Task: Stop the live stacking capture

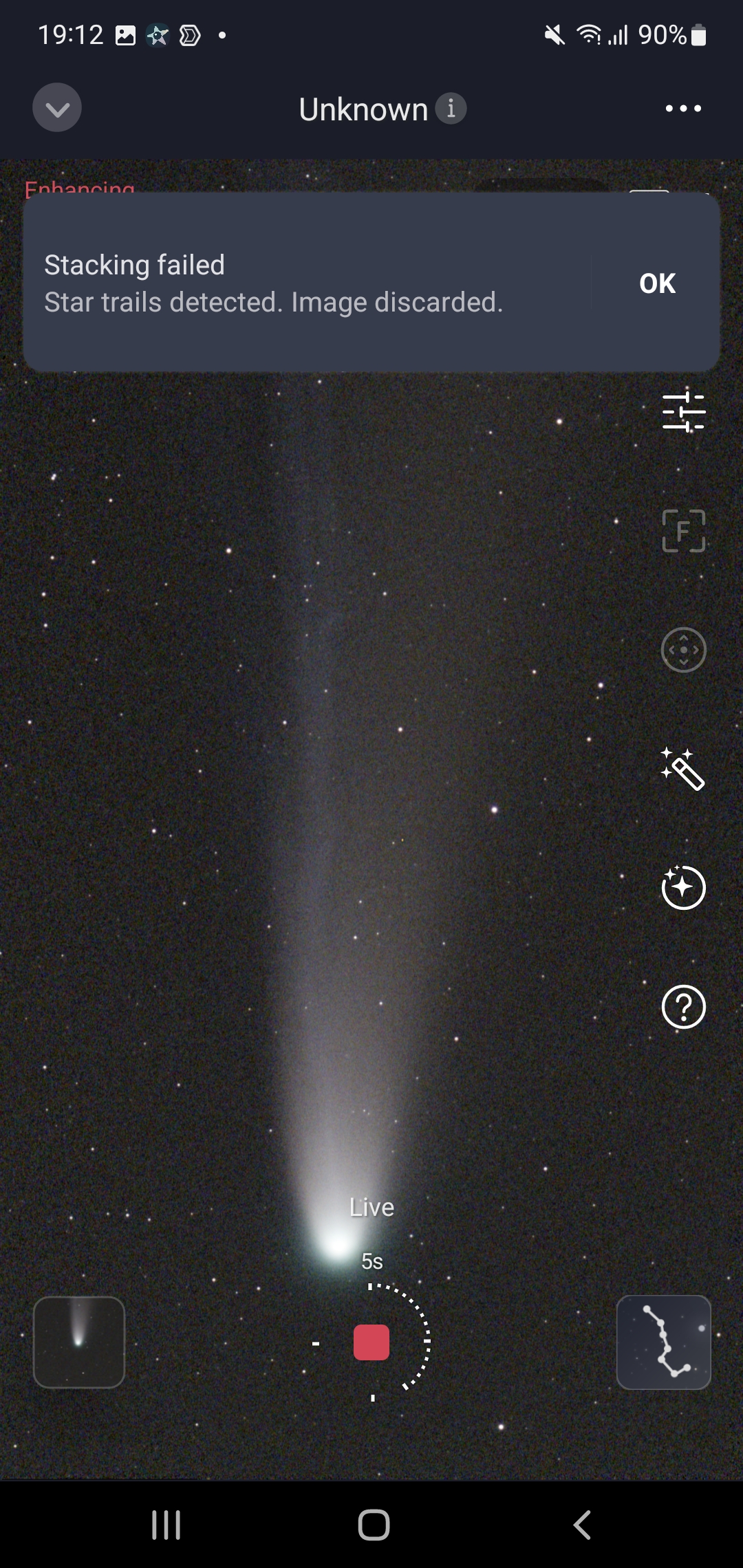Action: point(371,1342)
